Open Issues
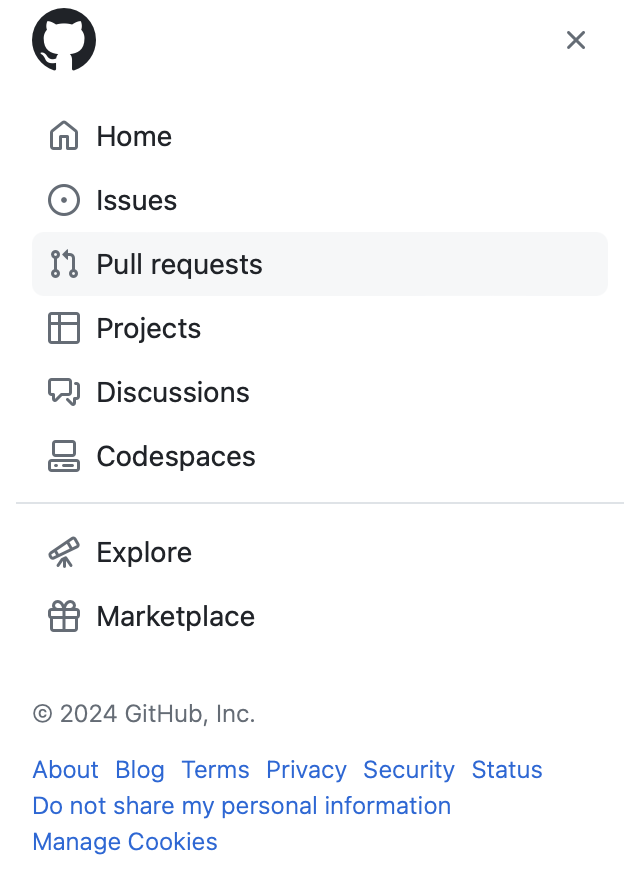This screenshot has width=634, height=872. click(136, 200)
